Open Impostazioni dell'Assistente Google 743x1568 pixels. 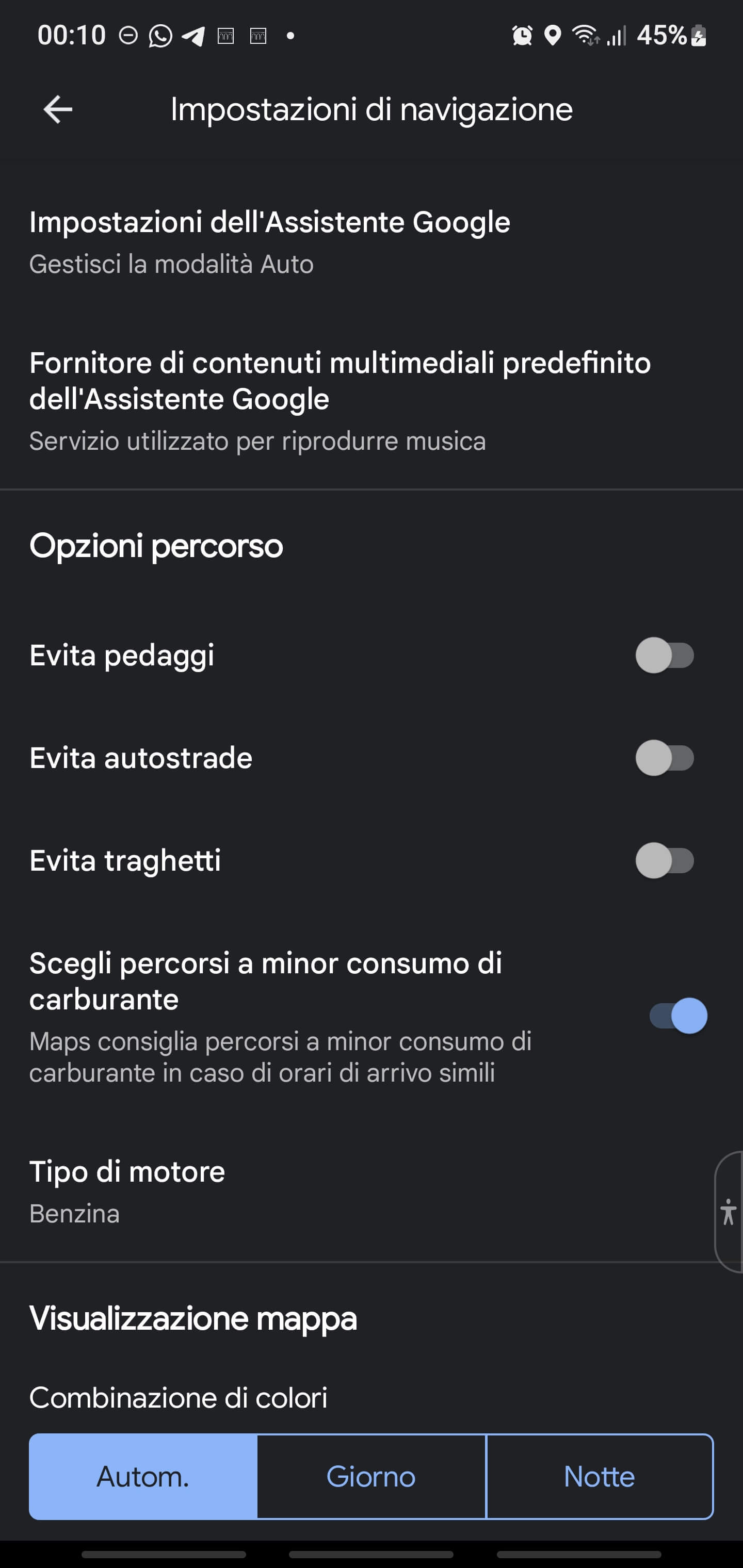269,242
